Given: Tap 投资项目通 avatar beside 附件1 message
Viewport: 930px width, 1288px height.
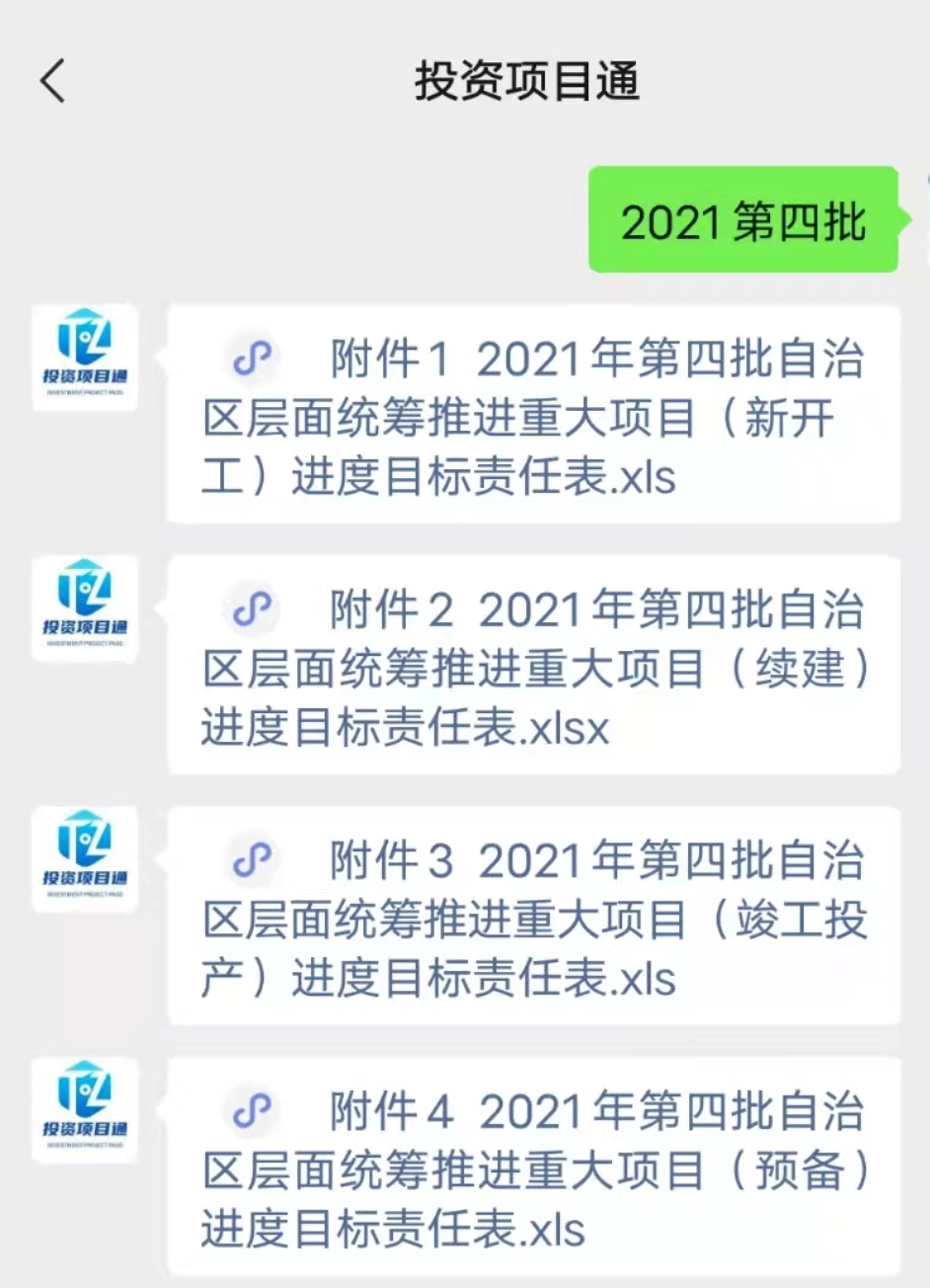Looking at the screenshot, I should coord(85,357).
